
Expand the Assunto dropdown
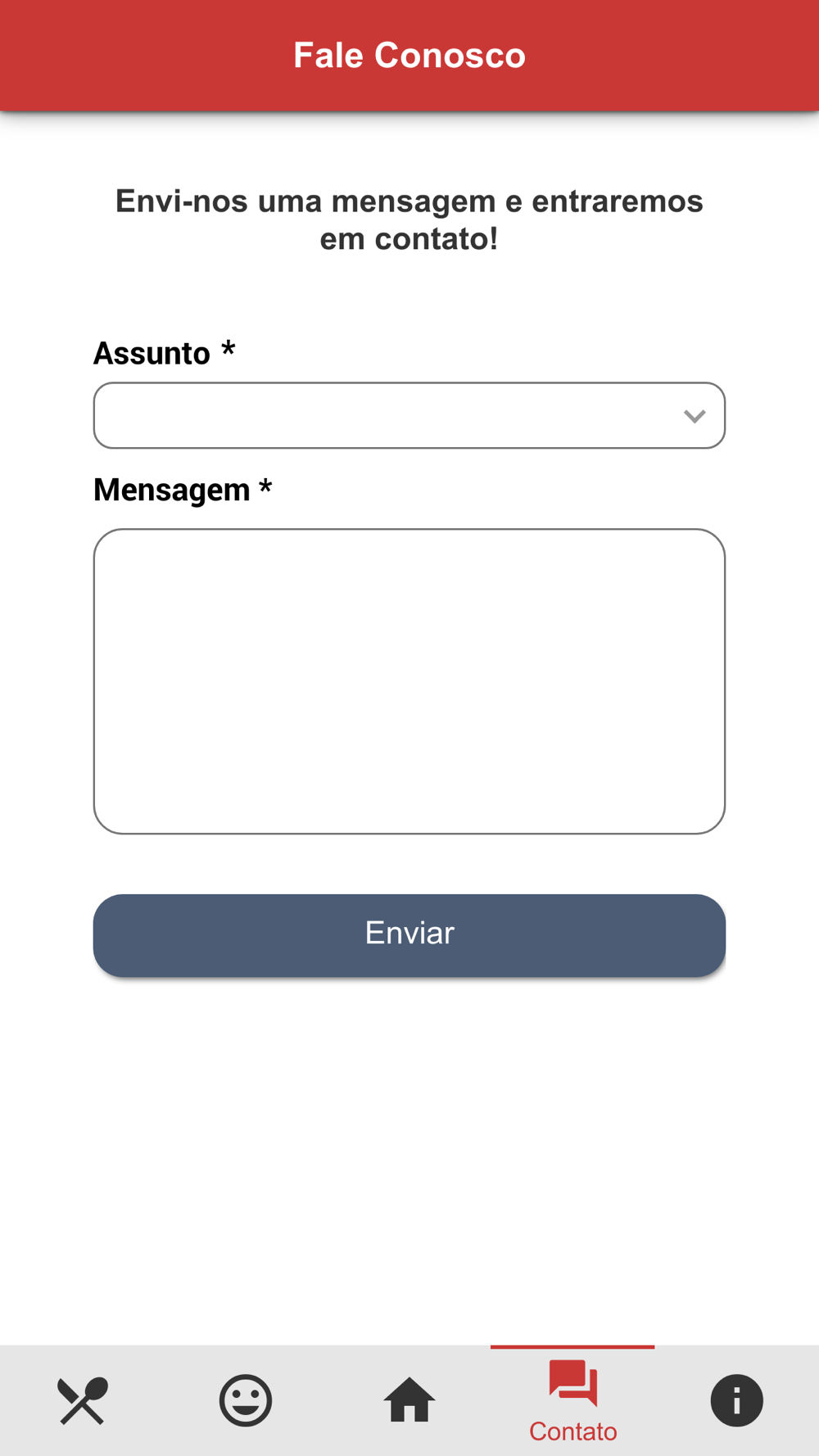click(x=409, y=415)
